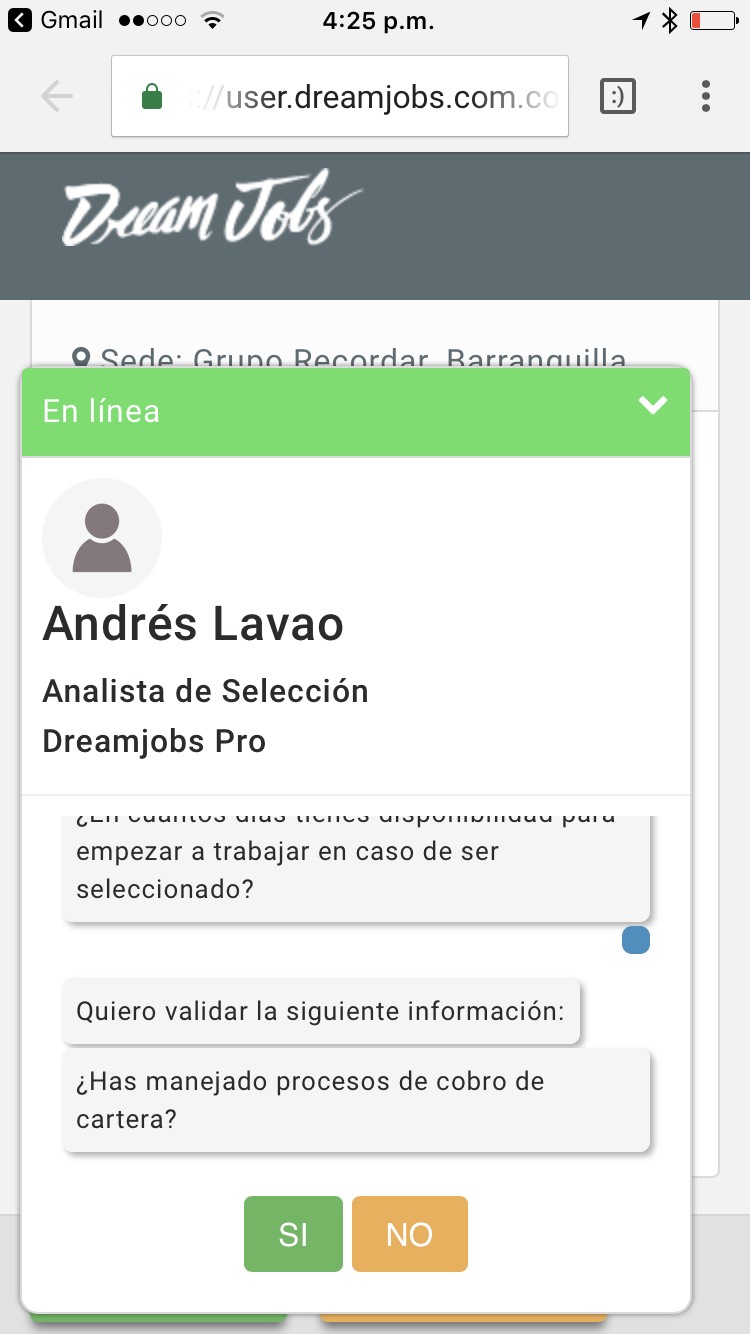Return to the Gmail app
The height and width of the screenshot is (1334, 750).
coord(56,21)
